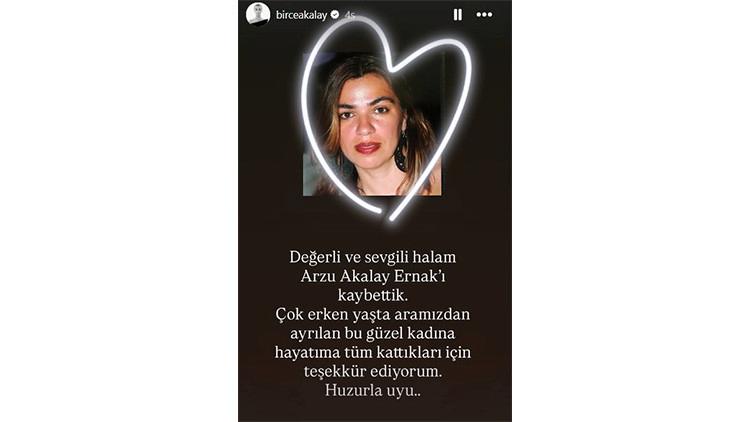The height and width of the screenshot is (422, 750).
Task: Pause the story playback
Action: [x=458, y=14]
